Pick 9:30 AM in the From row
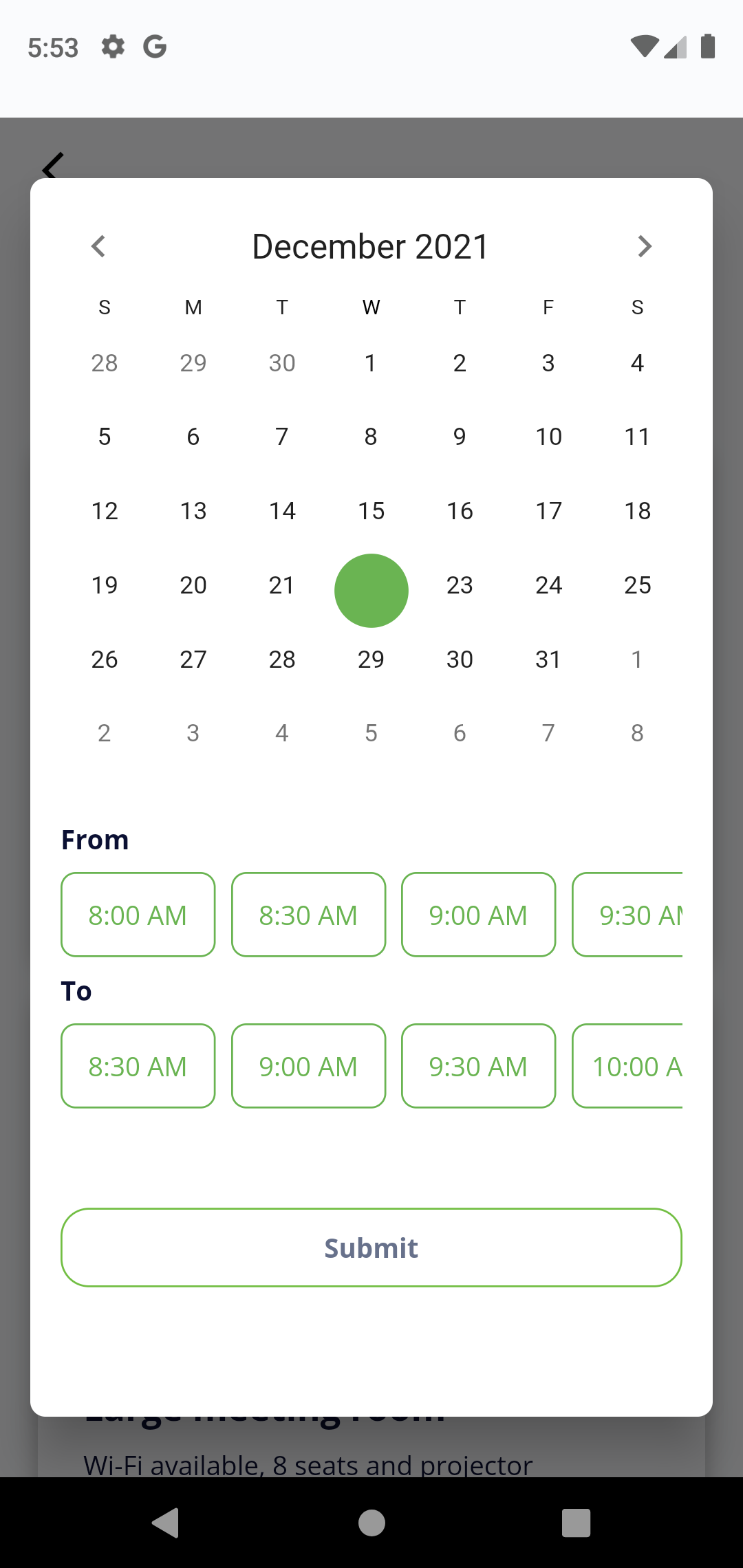The width and height of the screenshot is (743, 1568). [638, 915]
